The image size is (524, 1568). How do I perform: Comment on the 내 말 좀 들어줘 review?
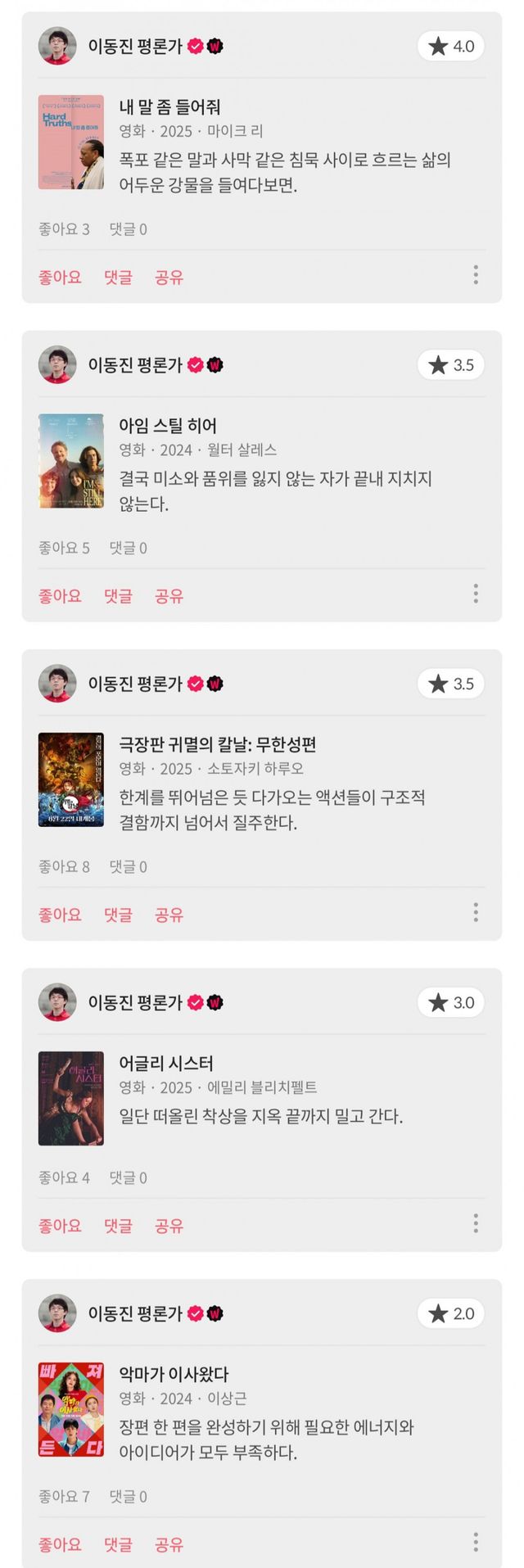[x=118, y=278]
